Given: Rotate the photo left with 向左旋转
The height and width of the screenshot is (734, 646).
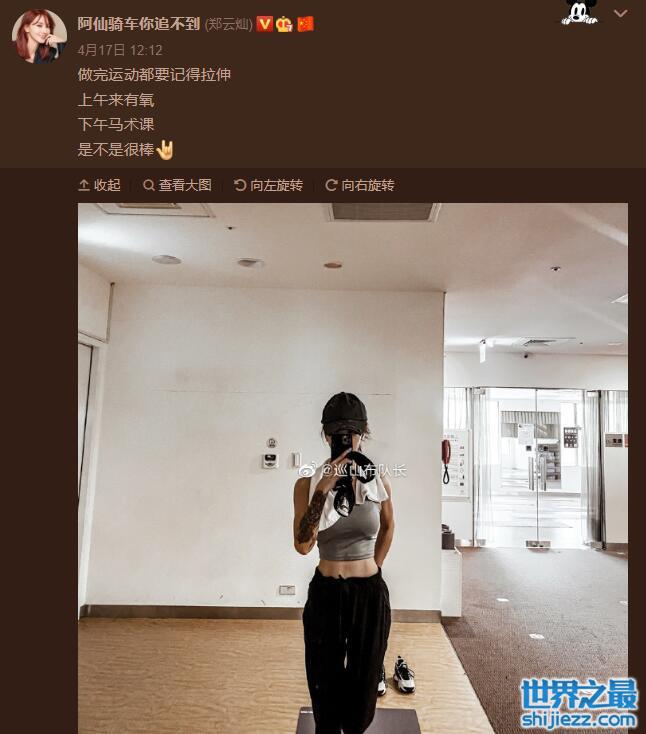Looking at the screenshot, I should click(268, 185).
